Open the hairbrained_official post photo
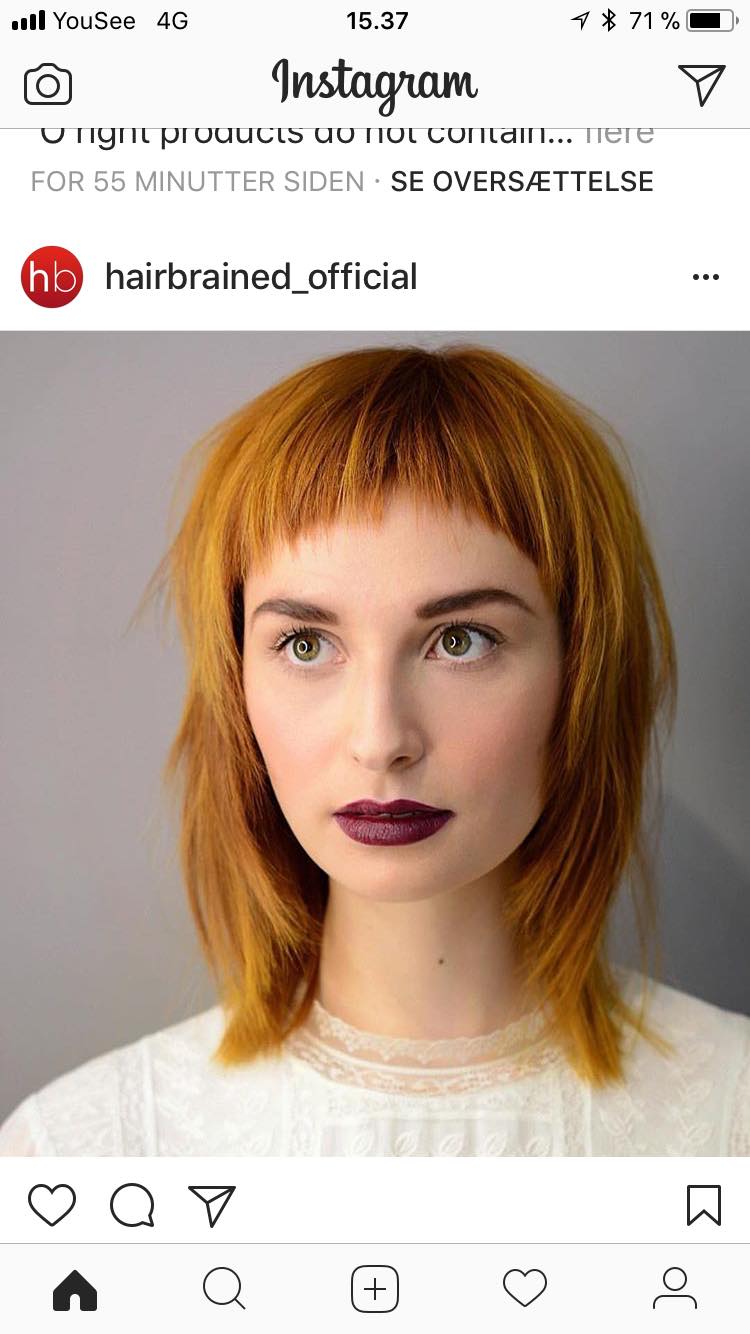This screenshot has height=1334, width=750. (x=375, y=743)
